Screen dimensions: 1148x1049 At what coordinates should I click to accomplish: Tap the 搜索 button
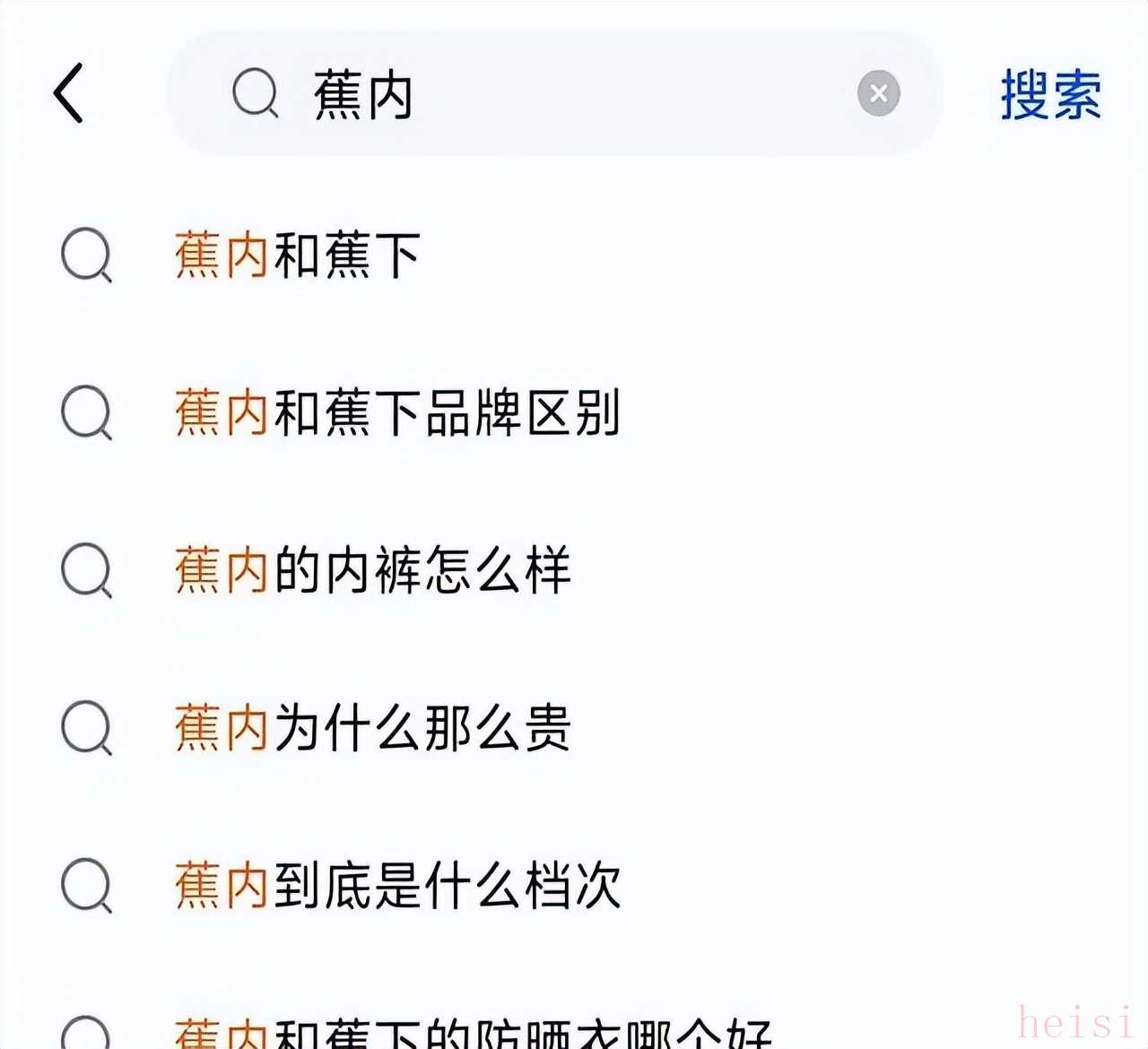[1050, 94]
